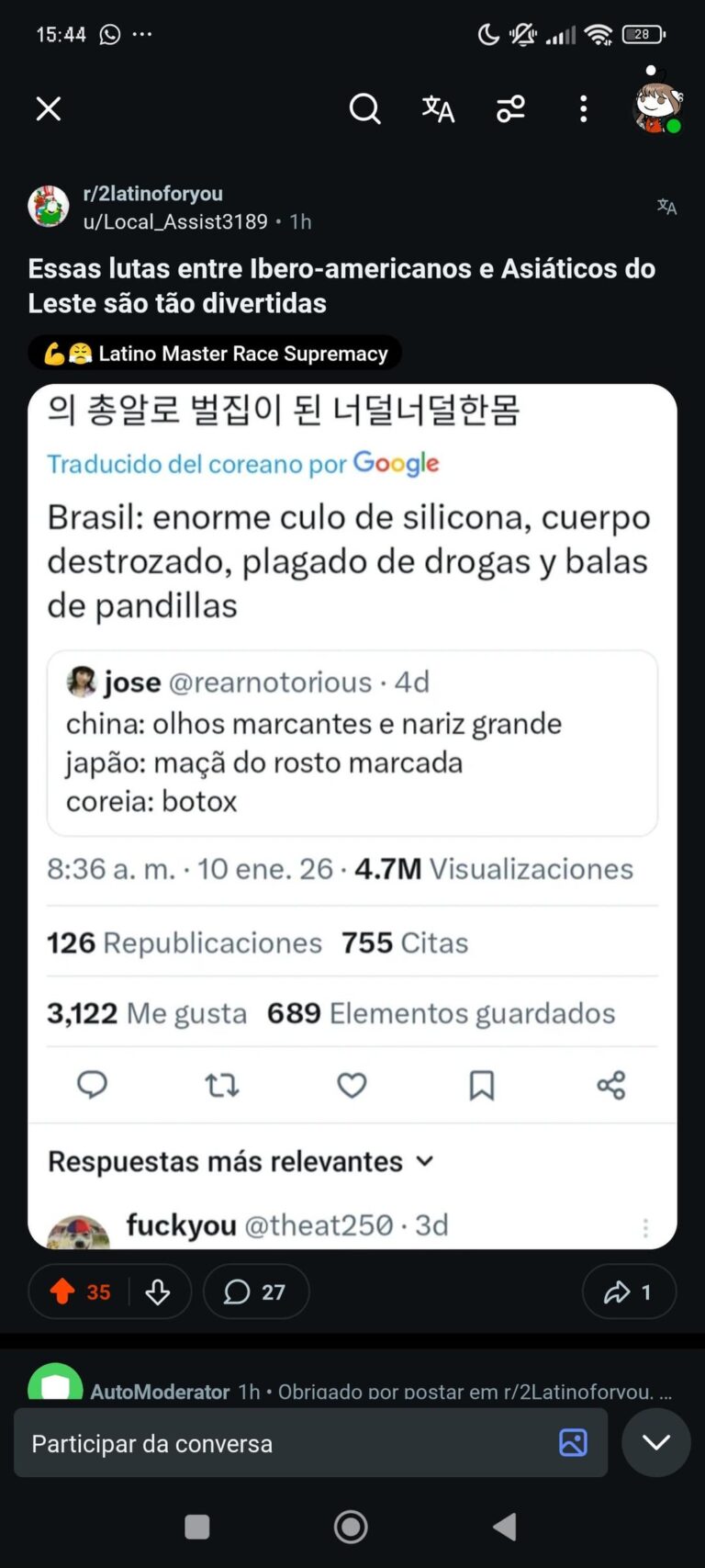Open the search icon
The width and height of the screenshot is (705, 1568).
point(364,108)
